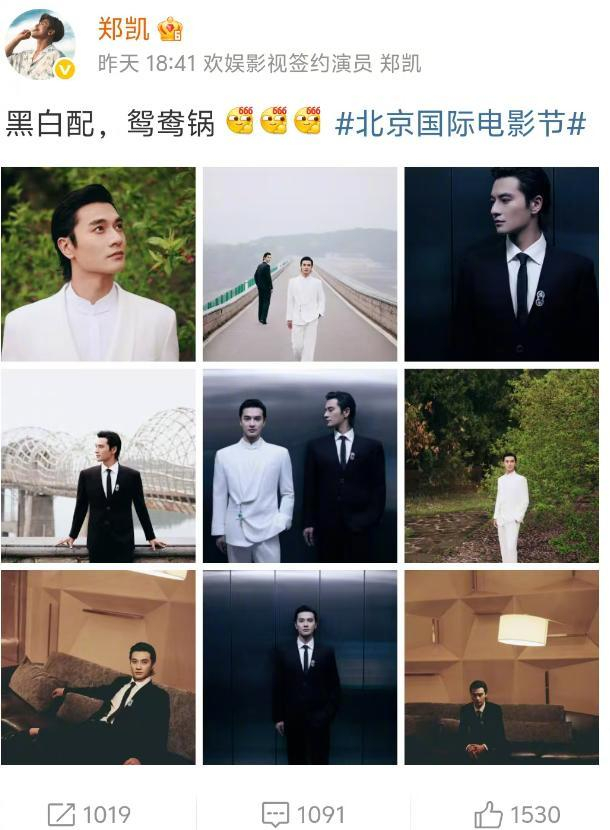Open the 1091 comments
This screenshot has height=830, width=610.
[303, 814]
